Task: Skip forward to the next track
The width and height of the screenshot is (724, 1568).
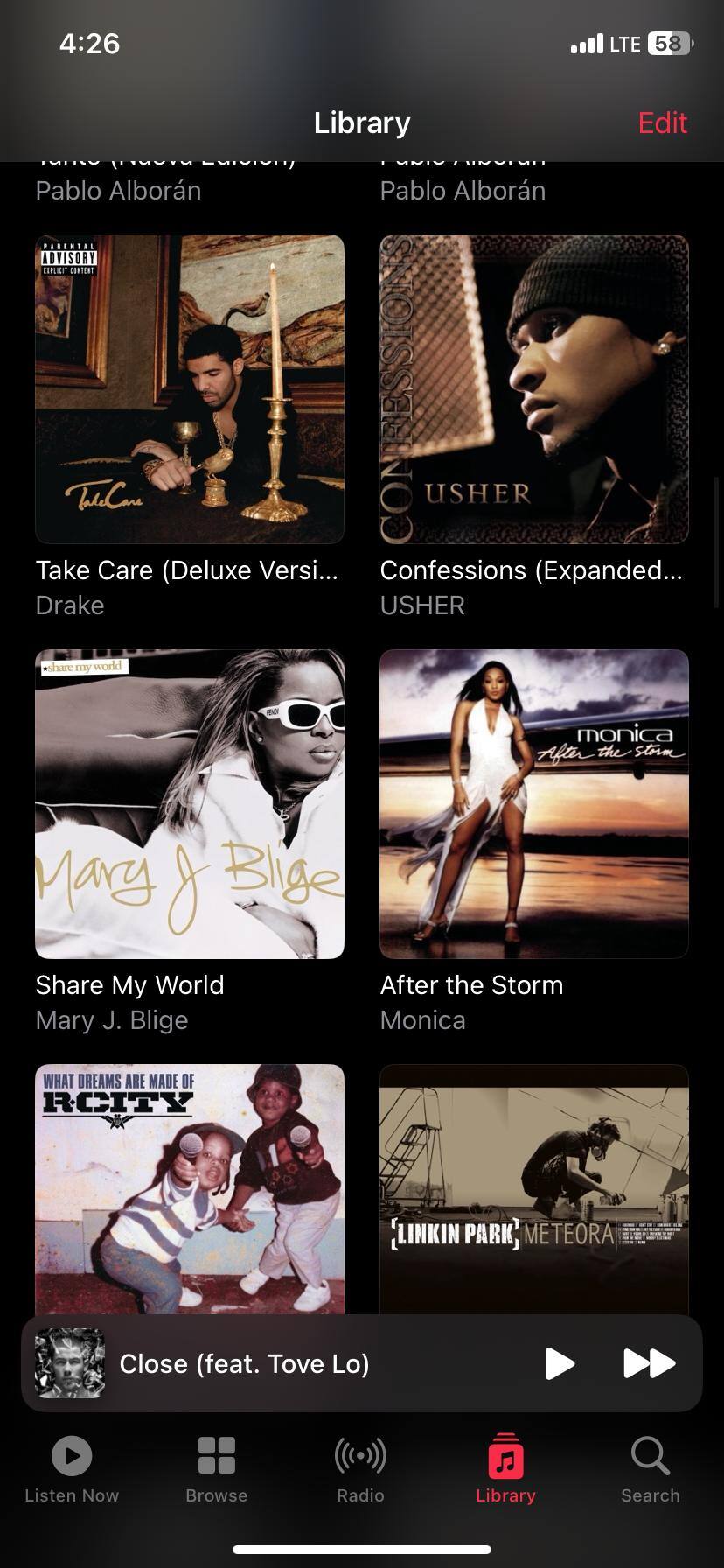Action: pos(649,1363)
